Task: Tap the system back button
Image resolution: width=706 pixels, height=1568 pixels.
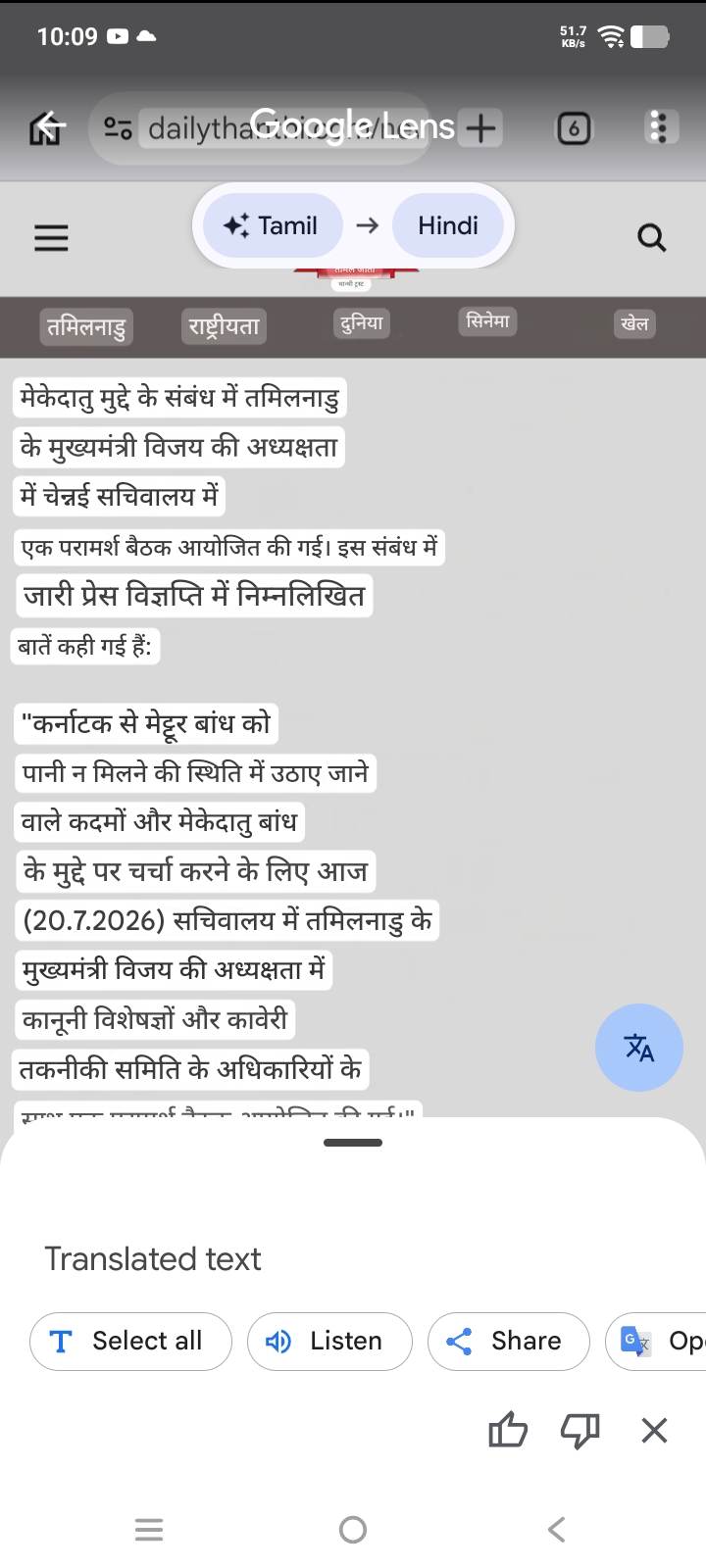Action: pos(557,1529)
